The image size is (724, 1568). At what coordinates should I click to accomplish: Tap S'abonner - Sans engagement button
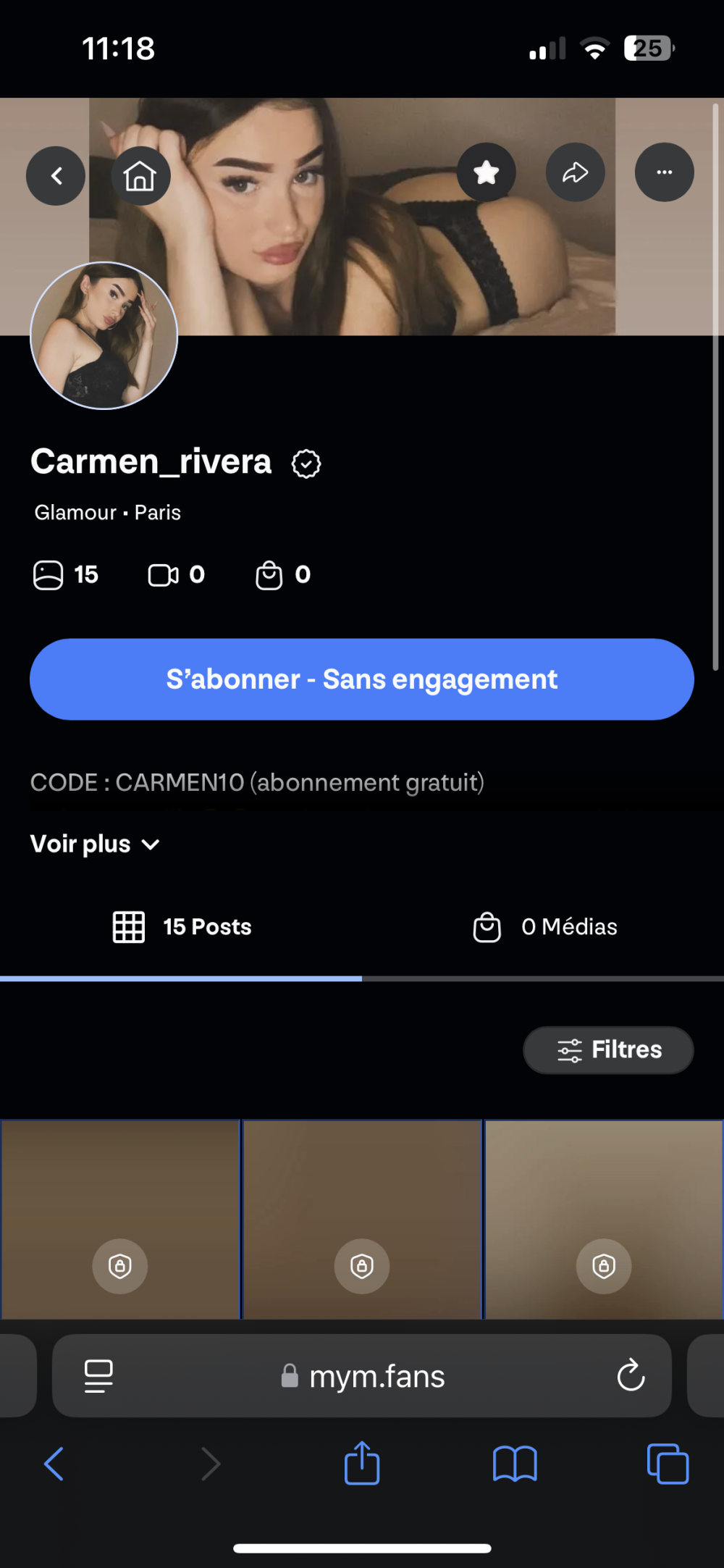pyautogui.click(x=362, y=679)
